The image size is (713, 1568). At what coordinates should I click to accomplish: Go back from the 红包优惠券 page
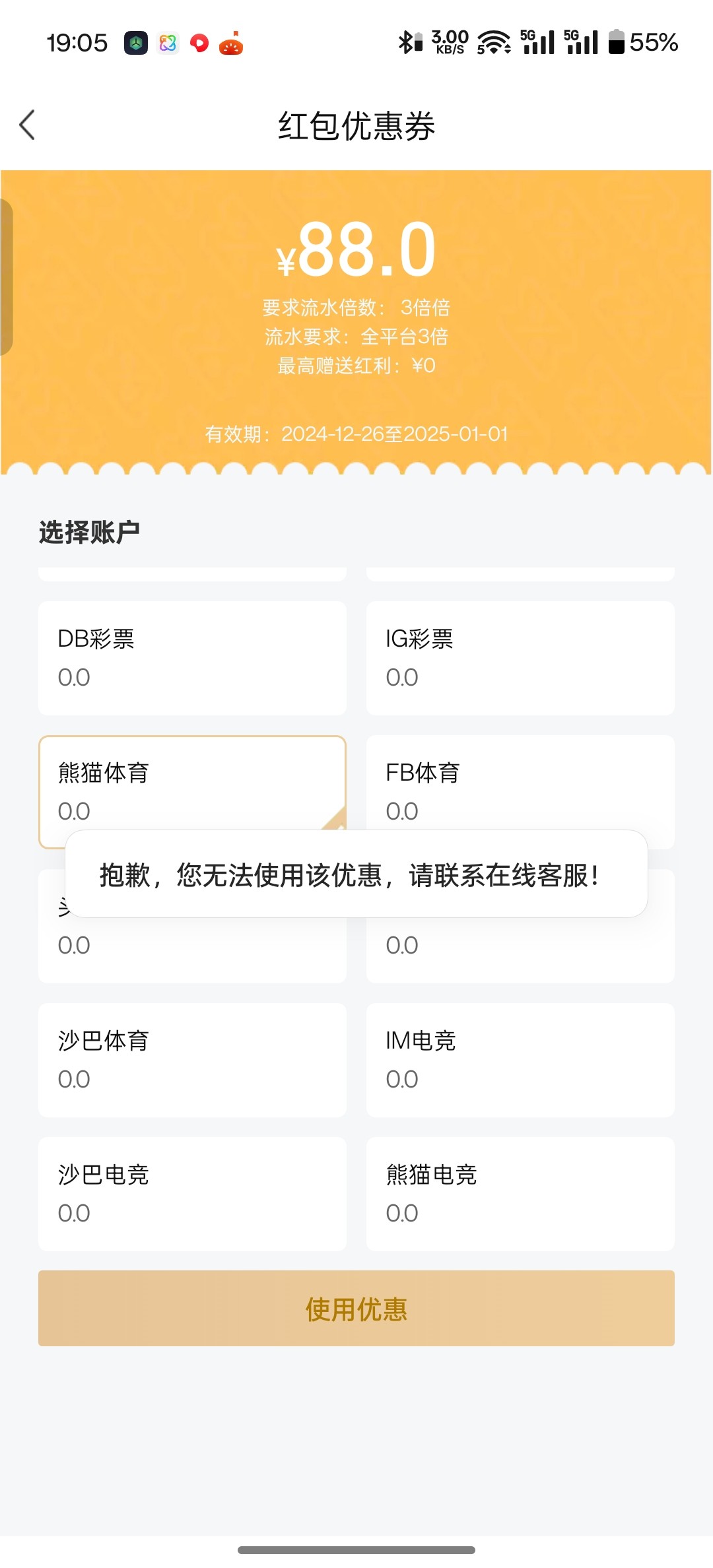click(x=28, y=125)
